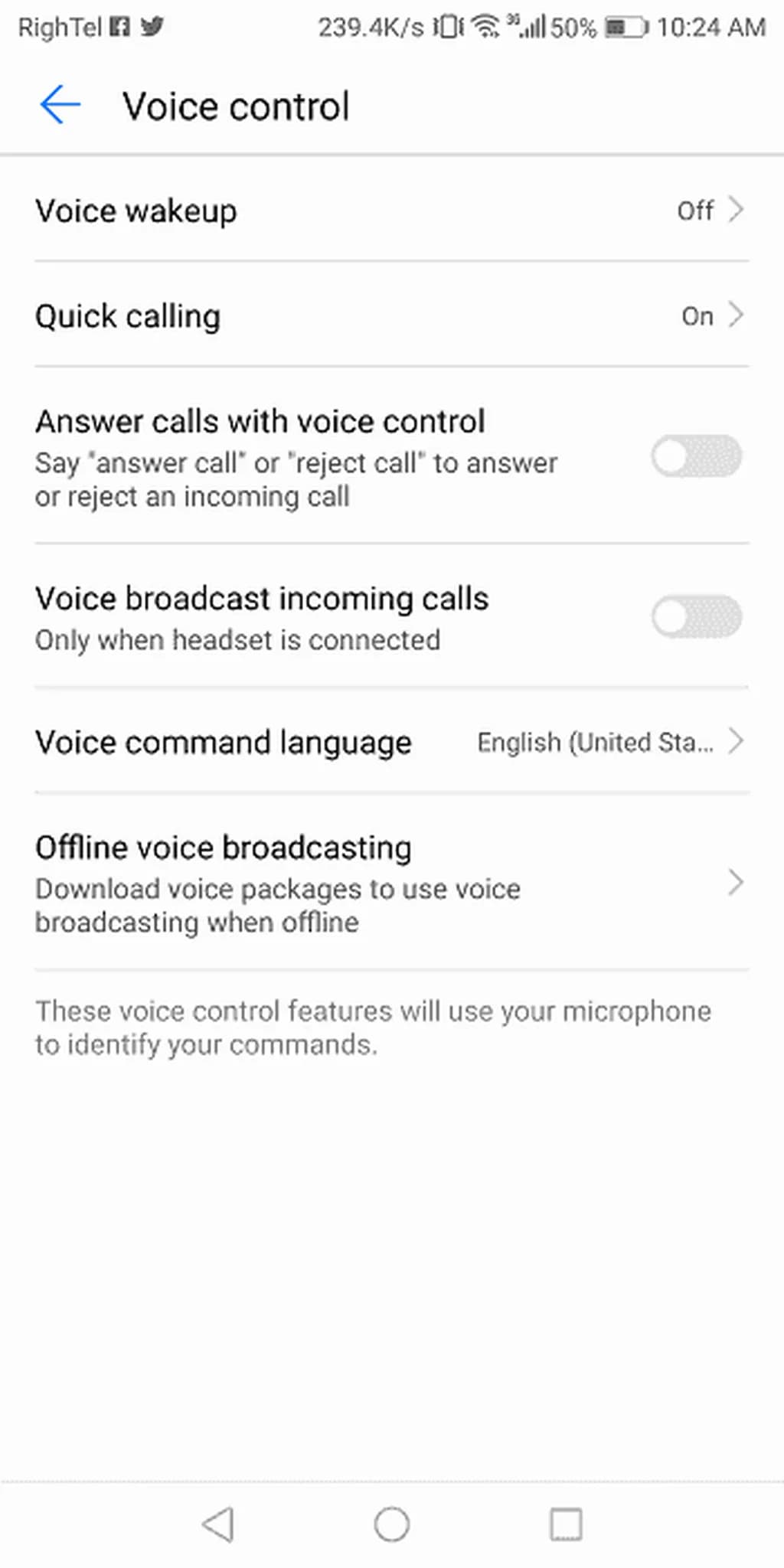The image size is (784, 1568).
Task: Toggle Voice broadcast incoming calls
Action: [696, 617]
